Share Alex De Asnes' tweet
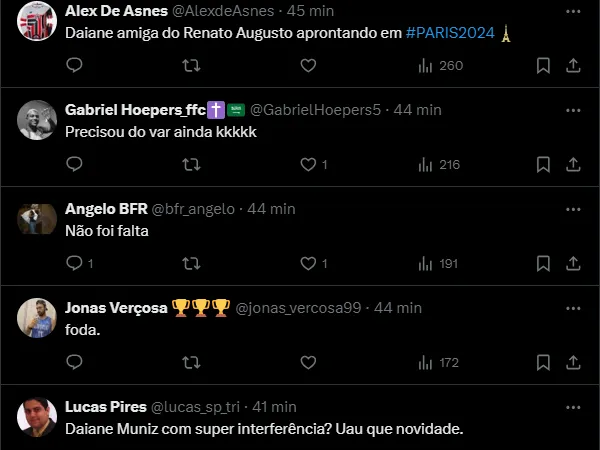 [x=573, y=65]
